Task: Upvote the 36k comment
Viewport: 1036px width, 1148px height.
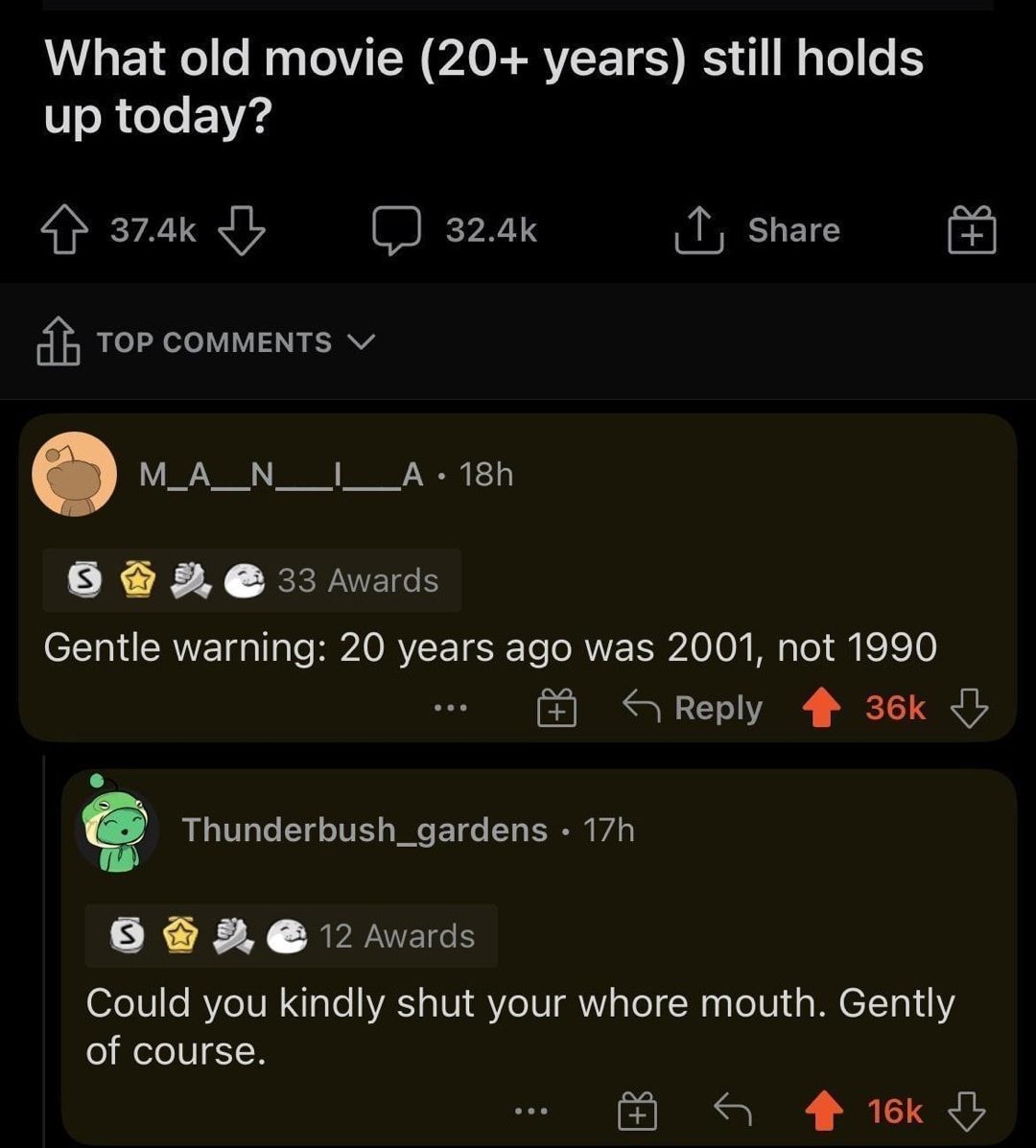Action: coord(821,708)
